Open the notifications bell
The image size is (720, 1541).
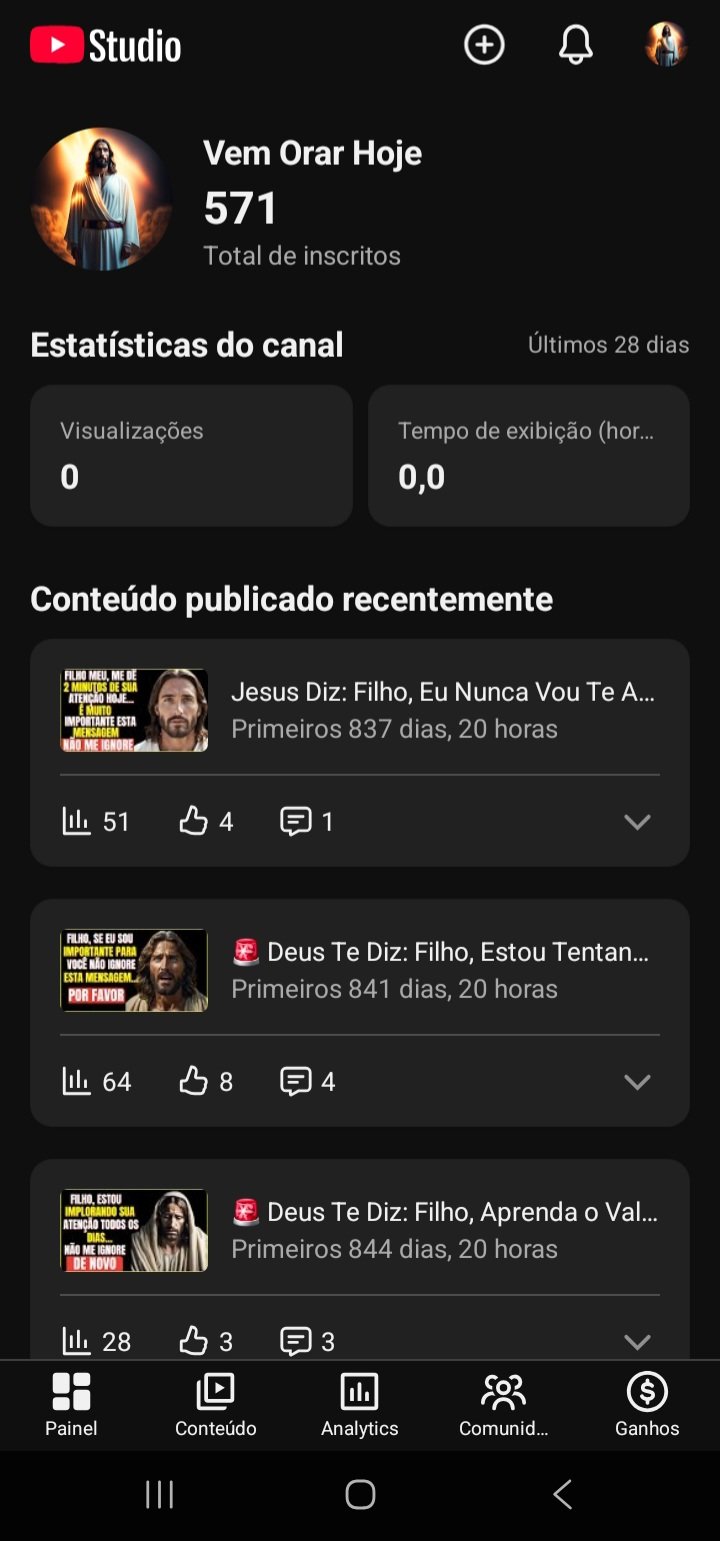575,45
